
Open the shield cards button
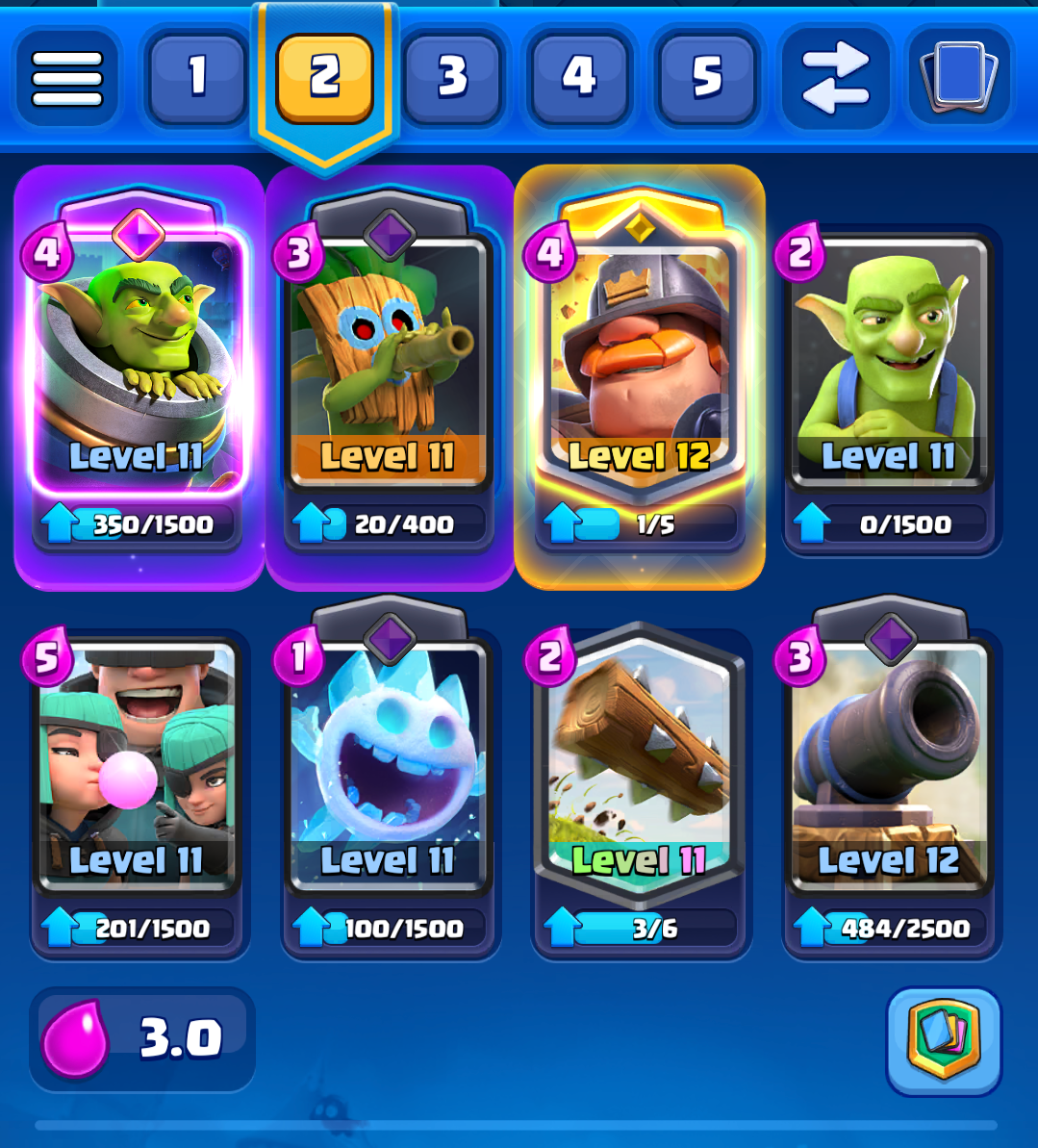(944, 1041)
